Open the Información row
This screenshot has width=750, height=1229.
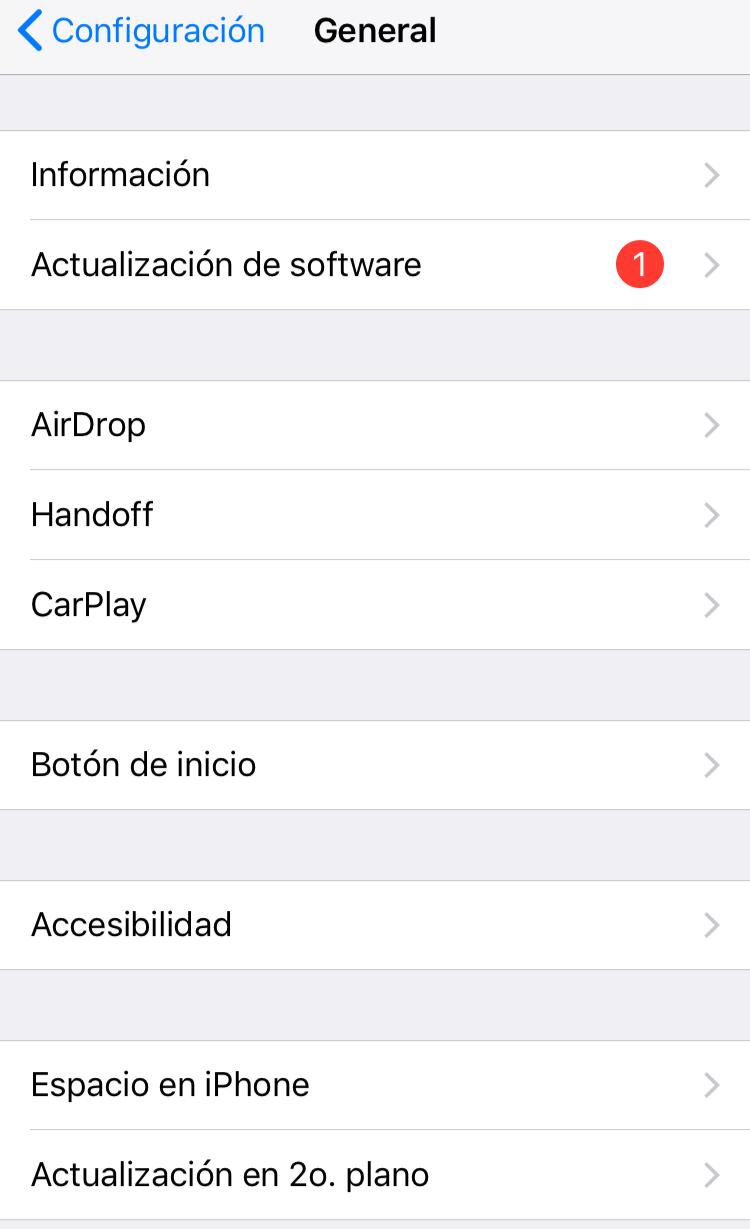click(375, 175)
